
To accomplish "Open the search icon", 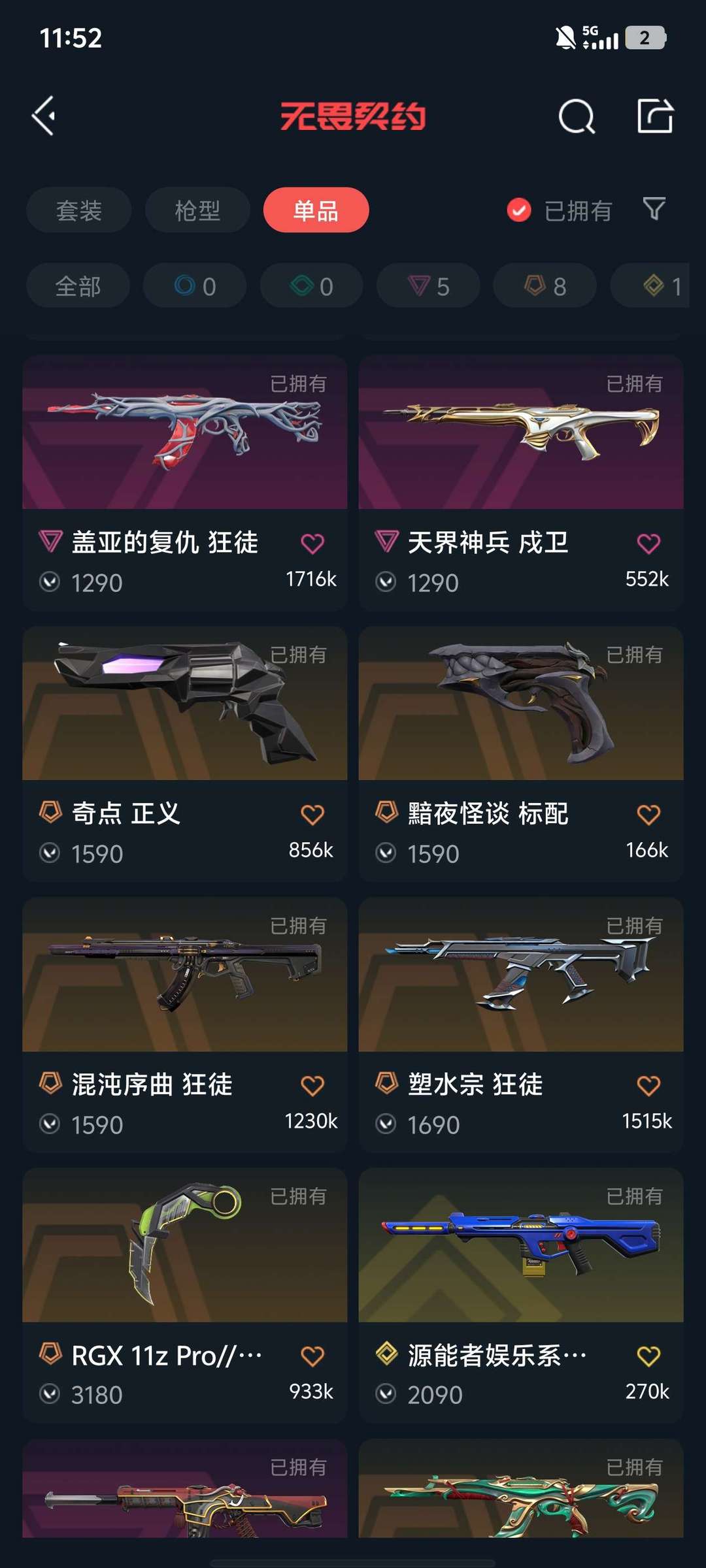I will [x=577, y=117].
